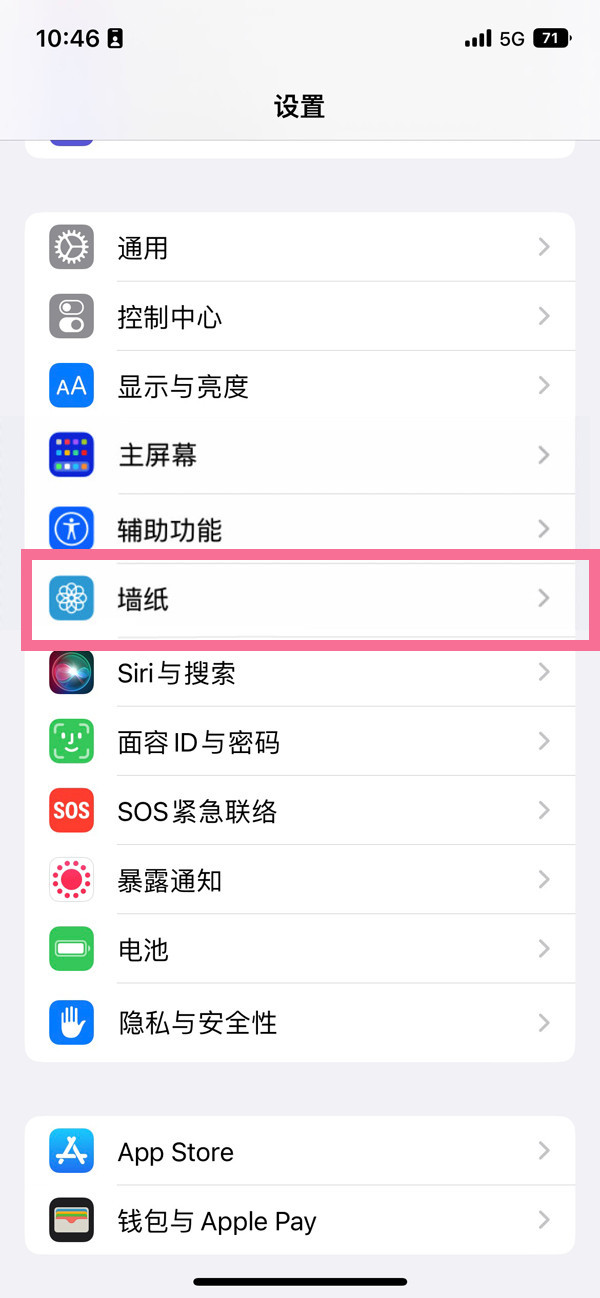600x1298 pixels.
Task: Open 控制中心 settings
Action: [x=300, y=317]
